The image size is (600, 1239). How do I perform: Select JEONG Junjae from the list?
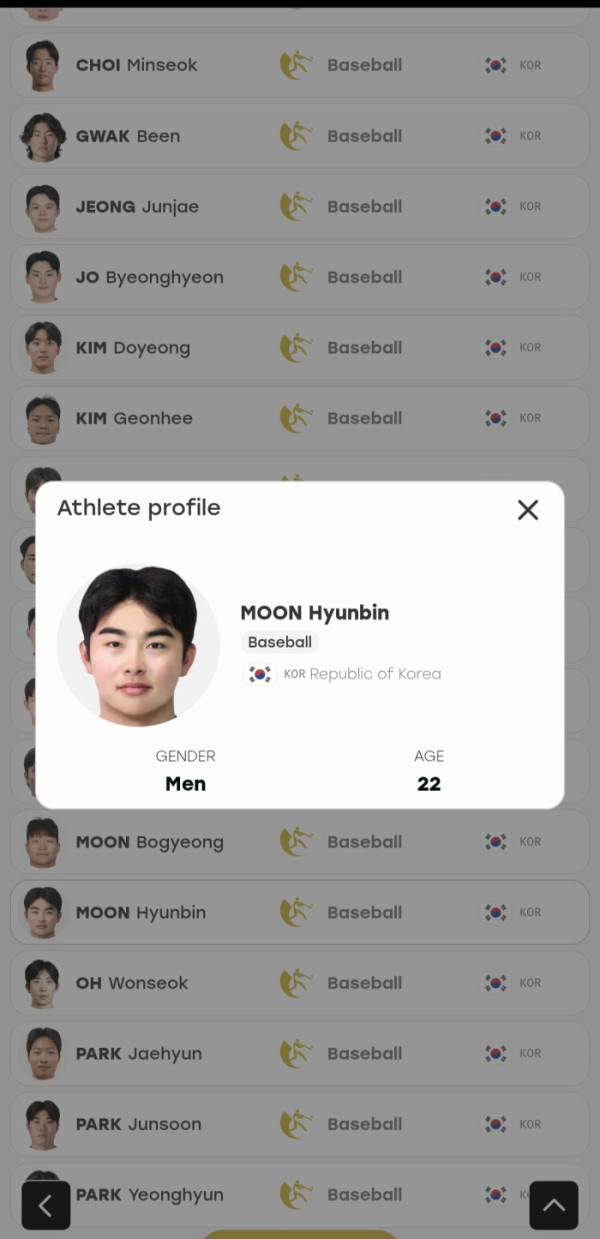click(x=300, y=207)
